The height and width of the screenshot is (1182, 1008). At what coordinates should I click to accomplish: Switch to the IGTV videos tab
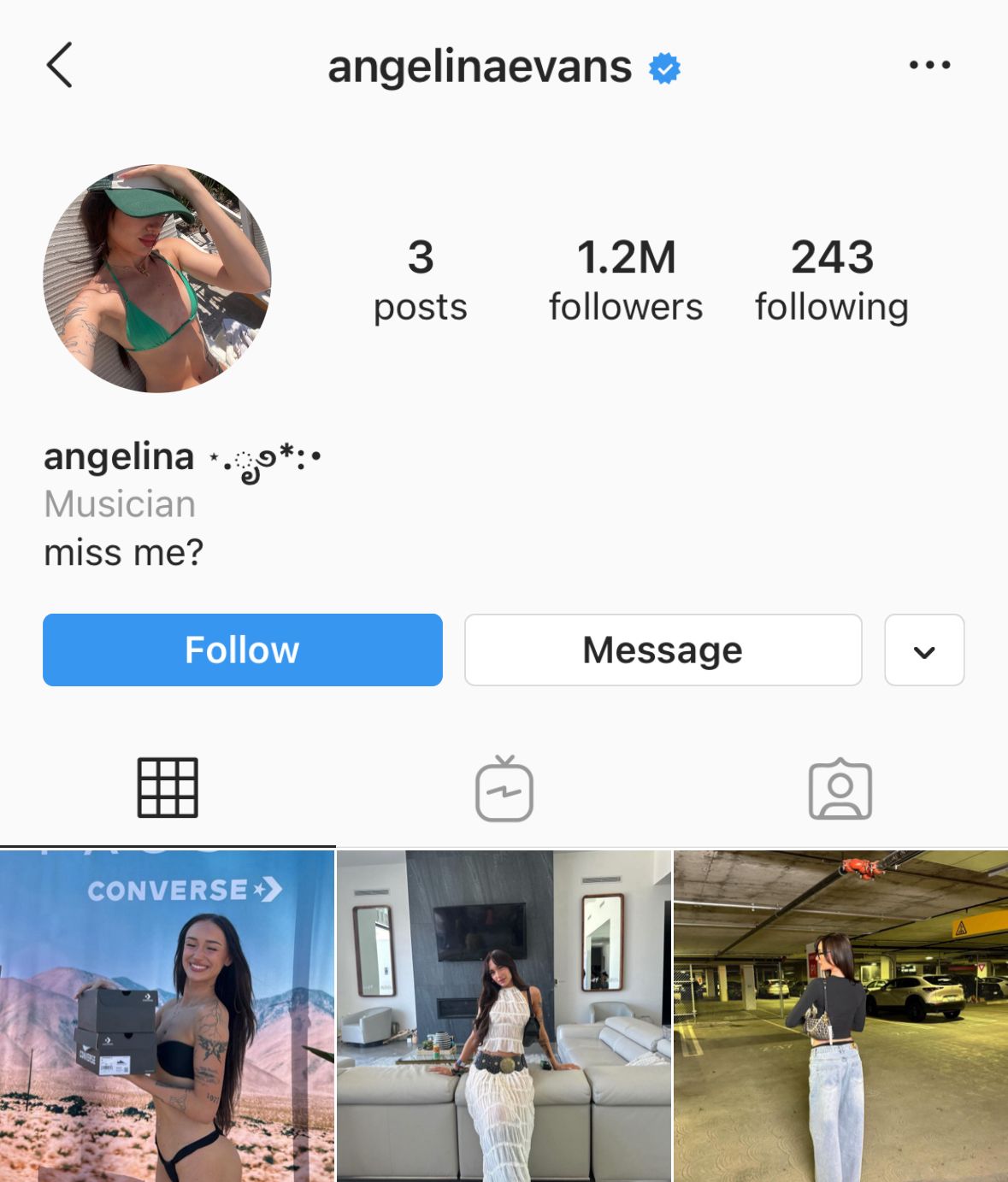point(504,788)
